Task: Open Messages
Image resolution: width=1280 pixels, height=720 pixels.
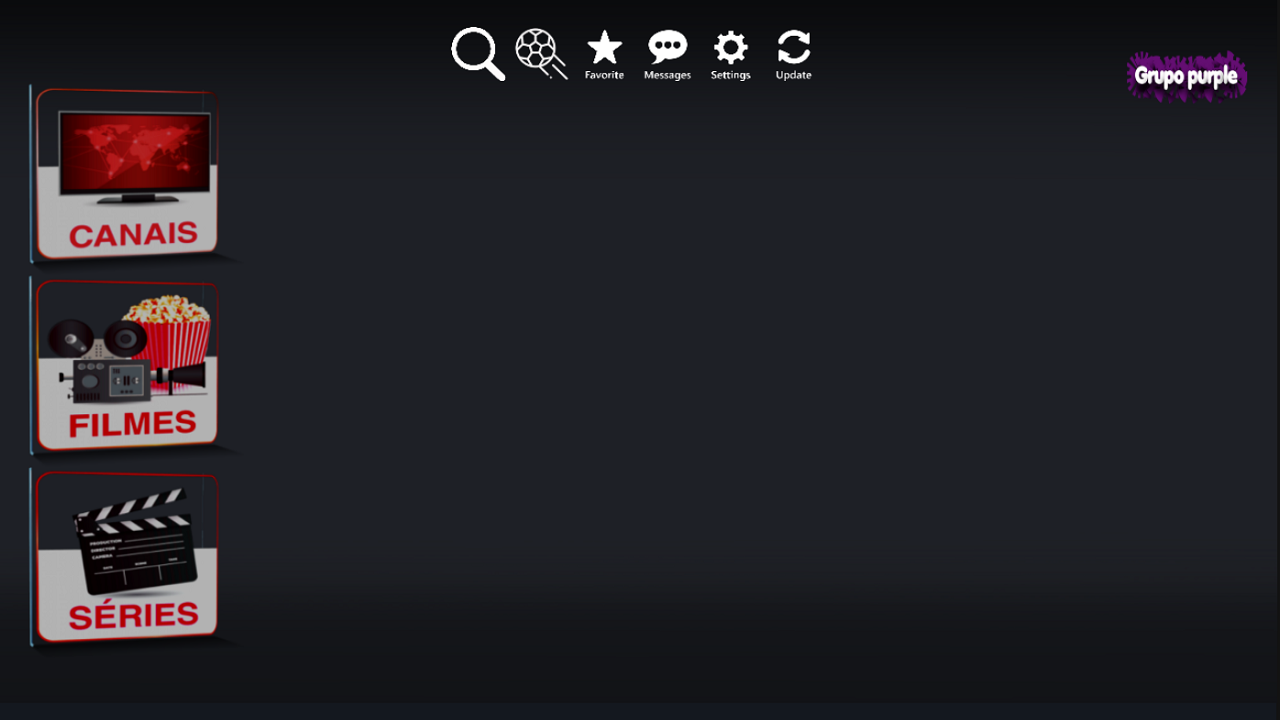Action: coord(667,54)
